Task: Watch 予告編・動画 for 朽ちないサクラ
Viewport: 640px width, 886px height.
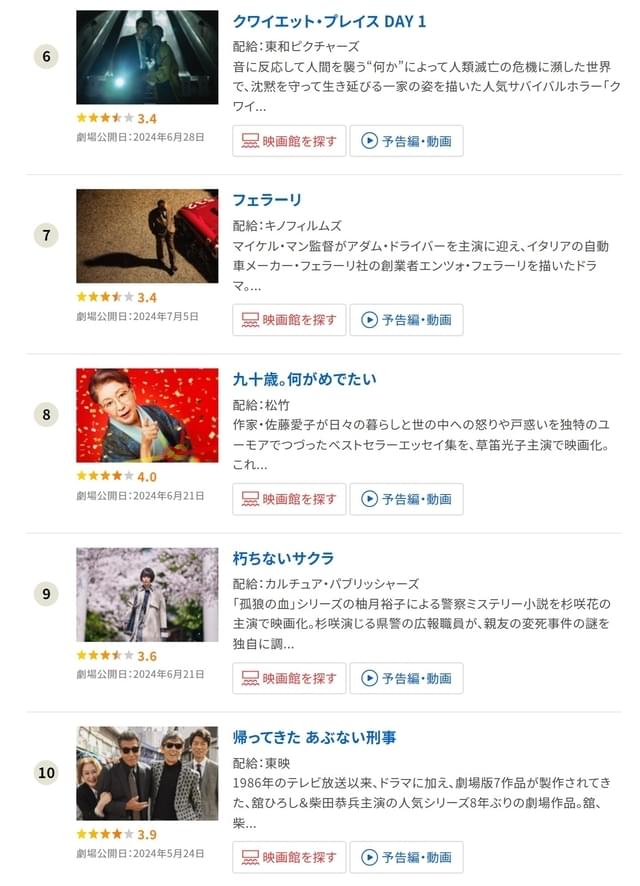Action: click(406, 678)
